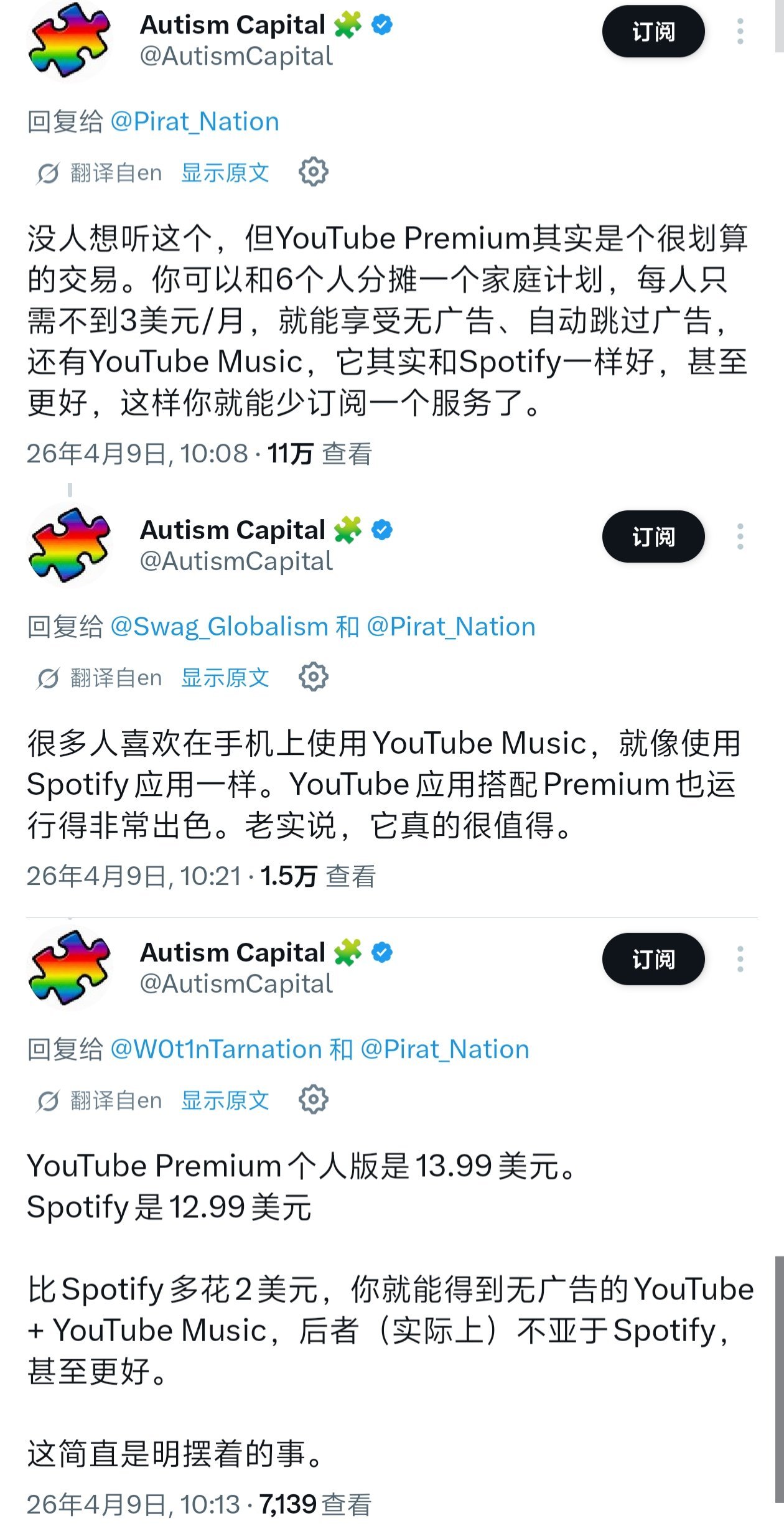Viewport: 784px width, 1531px height.
Task: Tap 显示原文 on the 10:21 post
Action: tap(225, 678)
